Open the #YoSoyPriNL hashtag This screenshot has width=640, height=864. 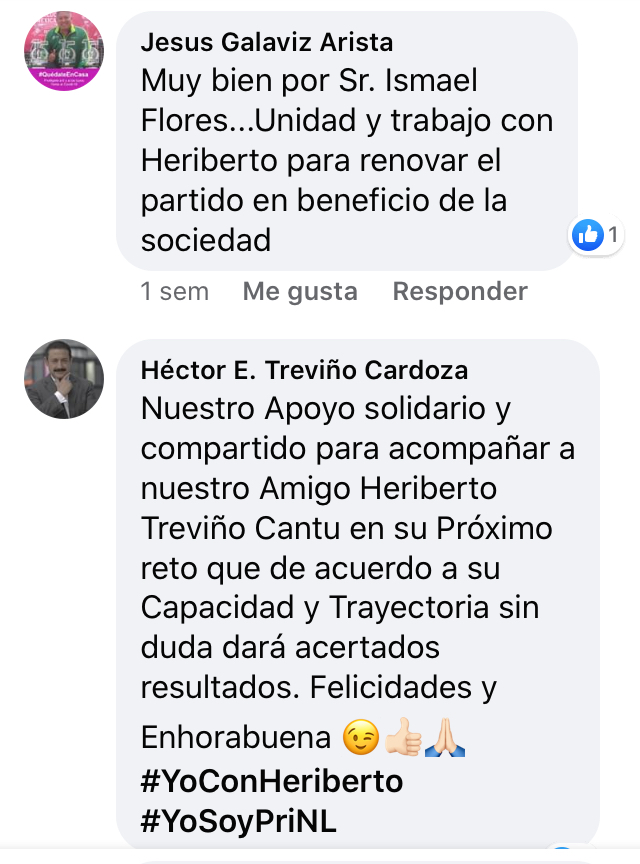pos(238,821)
